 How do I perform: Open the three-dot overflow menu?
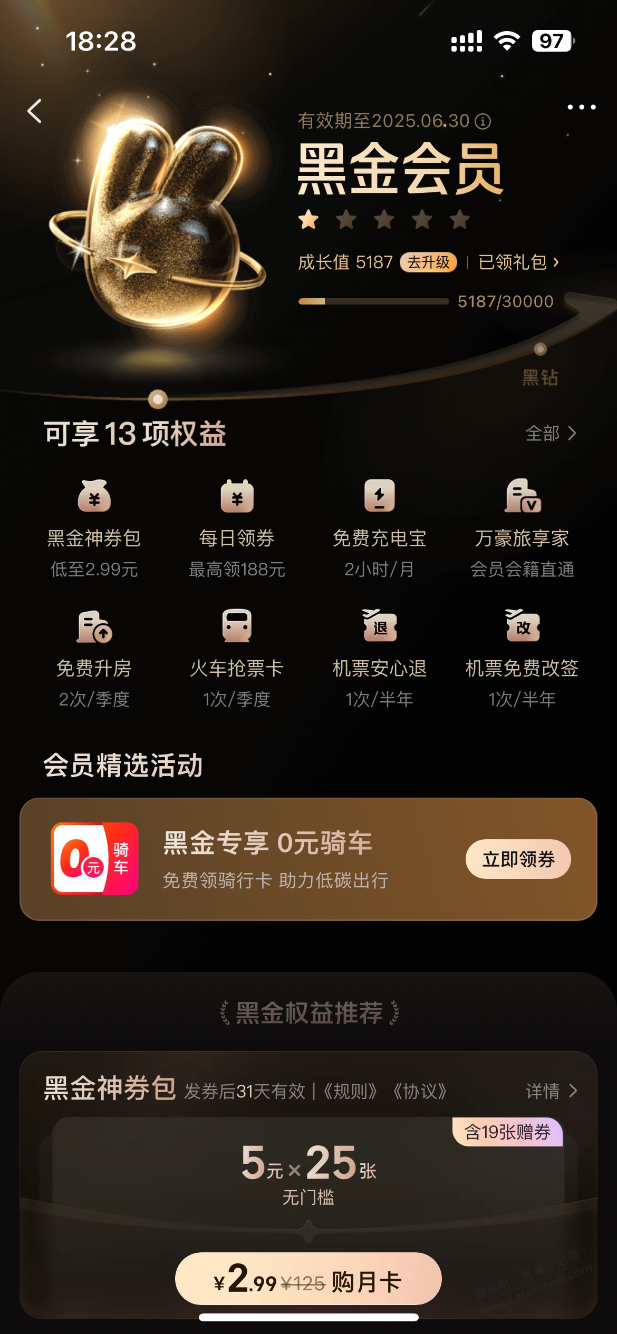click(x=581, y=107)
